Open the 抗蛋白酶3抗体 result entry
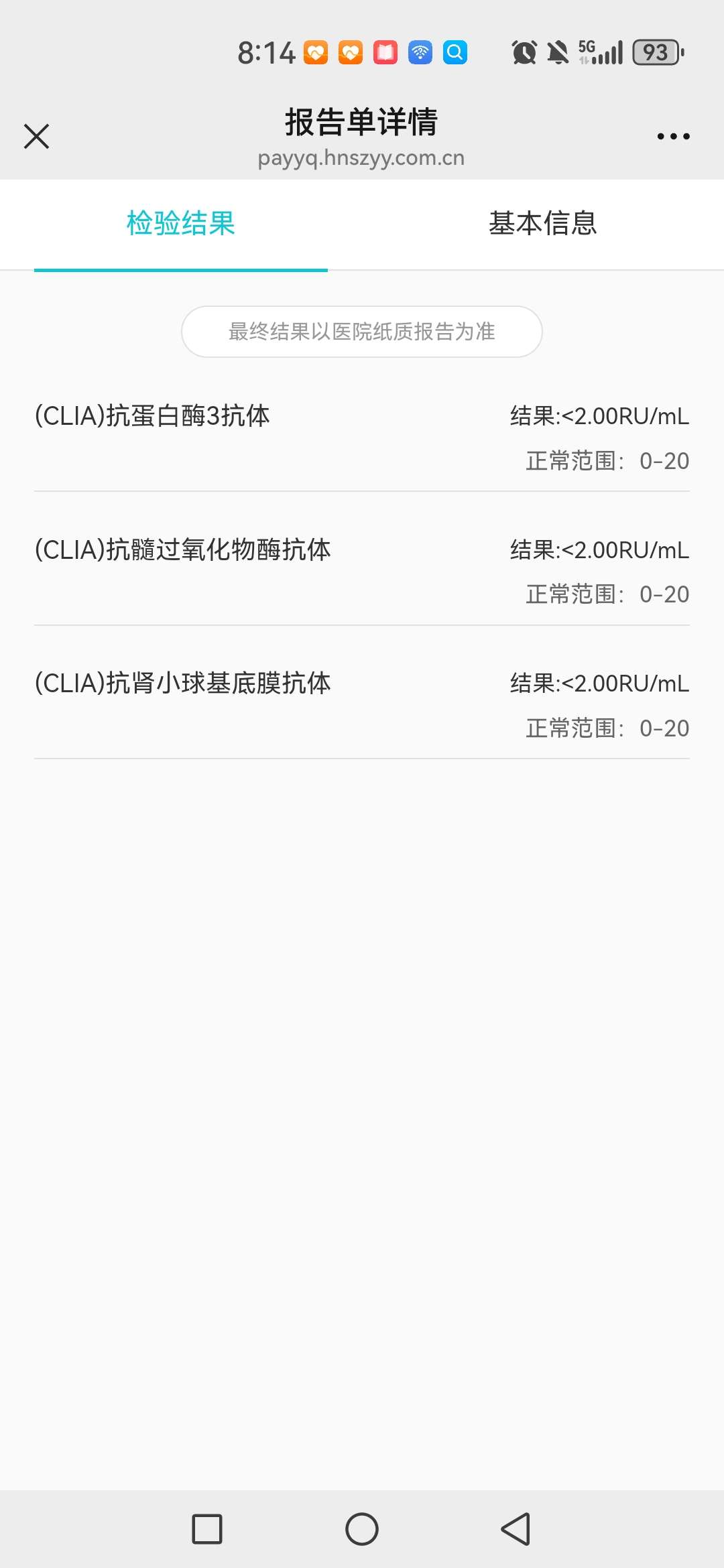The image size is (724, 1568). 362,436
